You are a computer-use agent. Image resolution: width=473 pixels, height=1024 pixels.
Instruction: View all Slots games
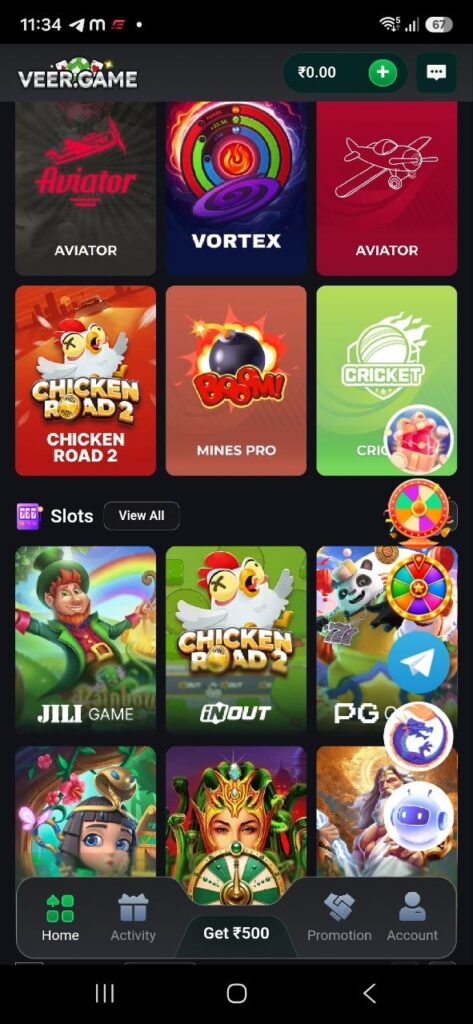tap(141, 515)
